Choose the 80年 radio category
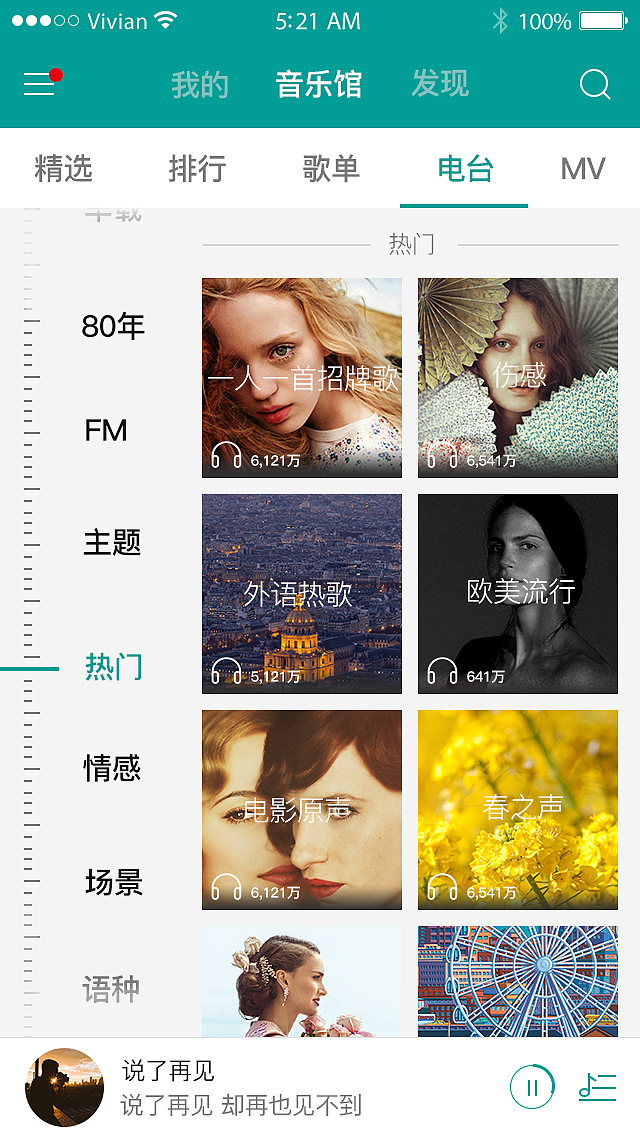This screenshot has width=640, height=1136. click(x=113, y=326)
